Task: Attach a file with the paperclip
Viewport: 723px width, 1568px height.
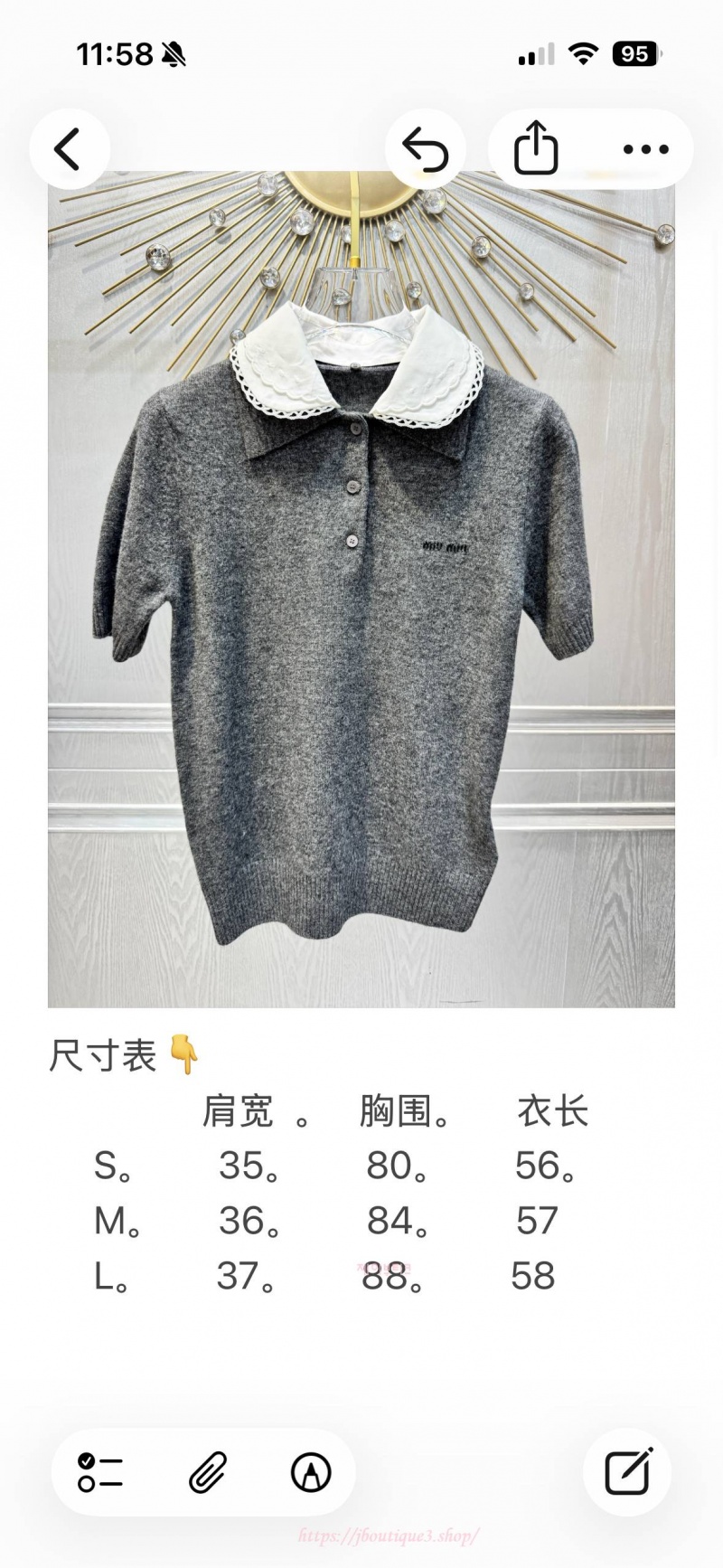Action: pyautogui.click(x=207, y=1472)
